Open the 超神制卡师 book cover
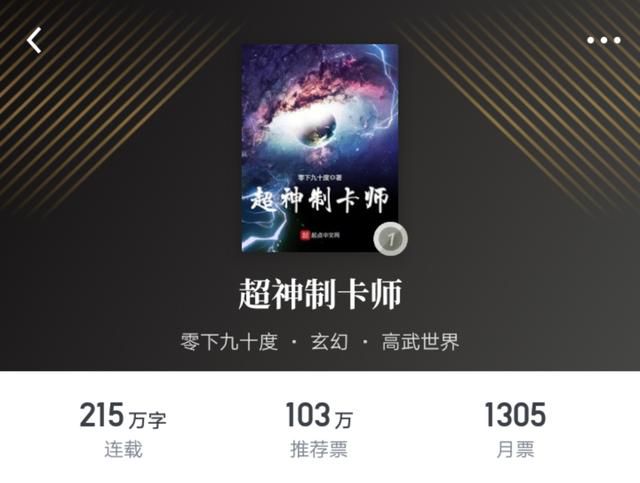This screenshot has width=640, height=483. click(320, 147)
